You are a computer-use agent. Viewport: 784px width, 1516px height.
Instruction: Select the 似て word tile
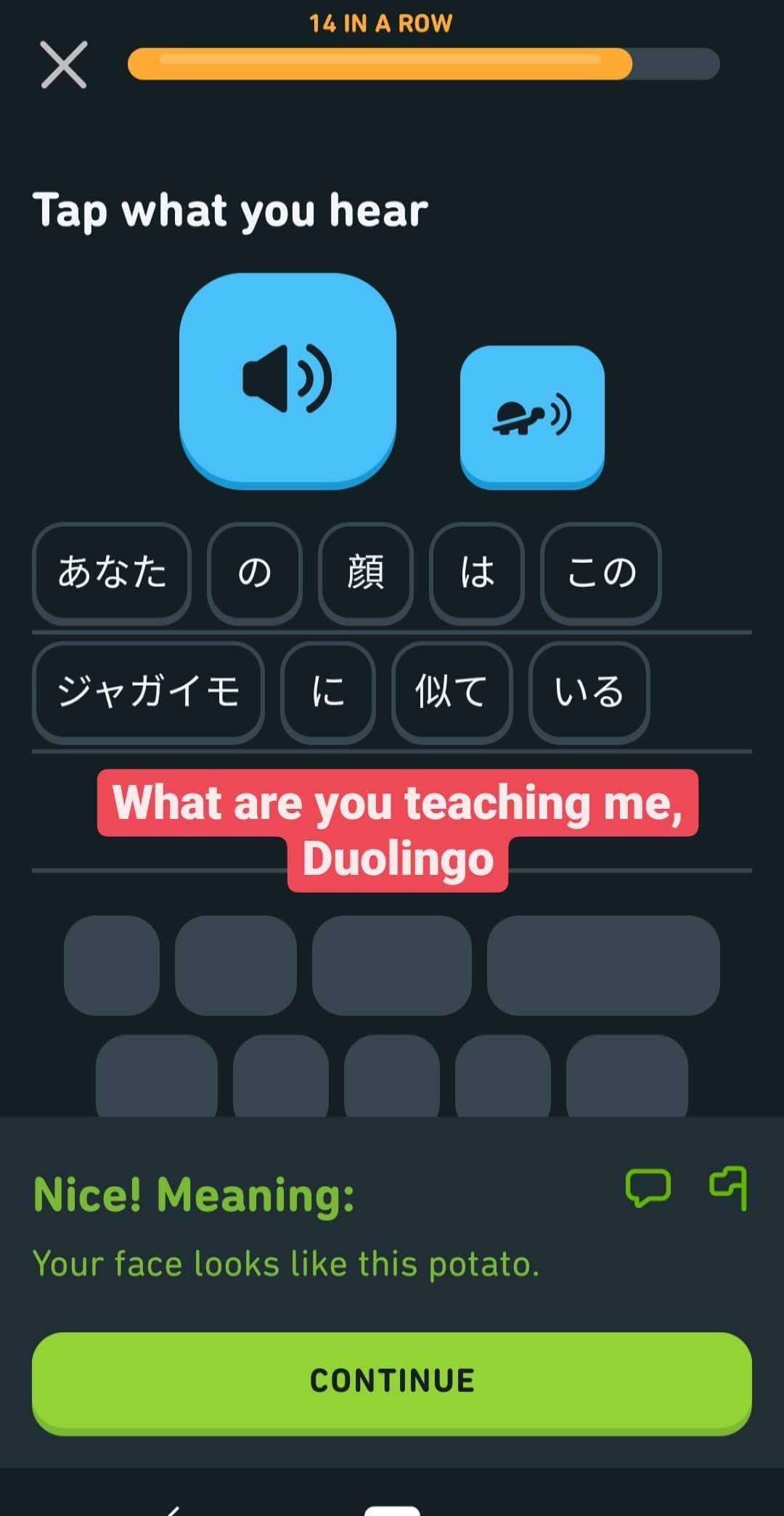click(452, 691)
